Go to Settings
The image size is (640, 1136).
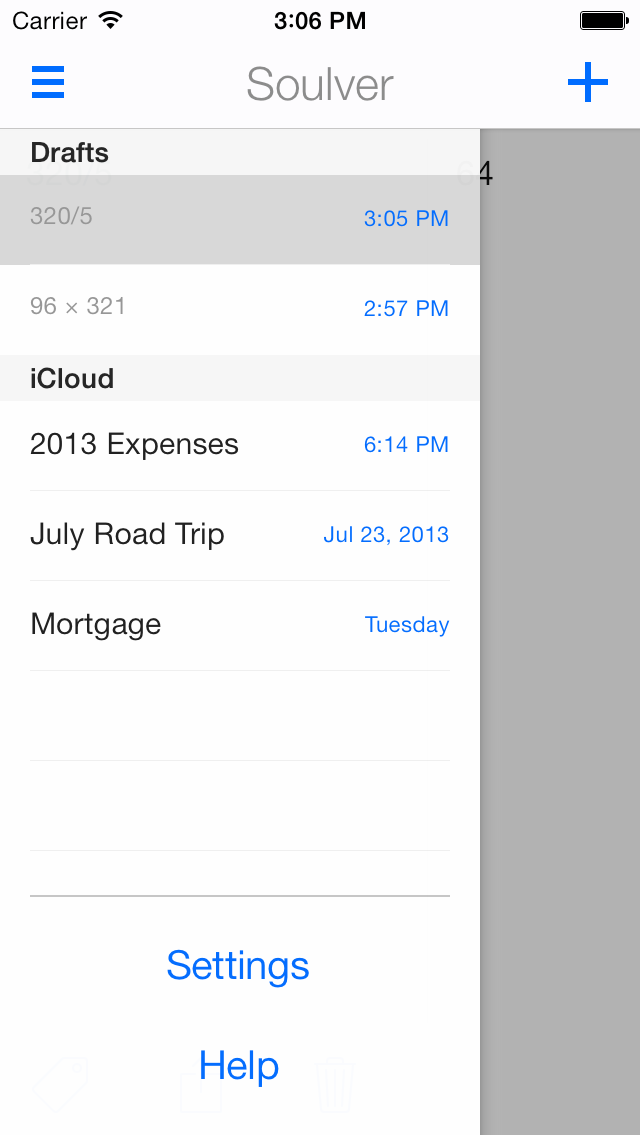tap(238, 966)
